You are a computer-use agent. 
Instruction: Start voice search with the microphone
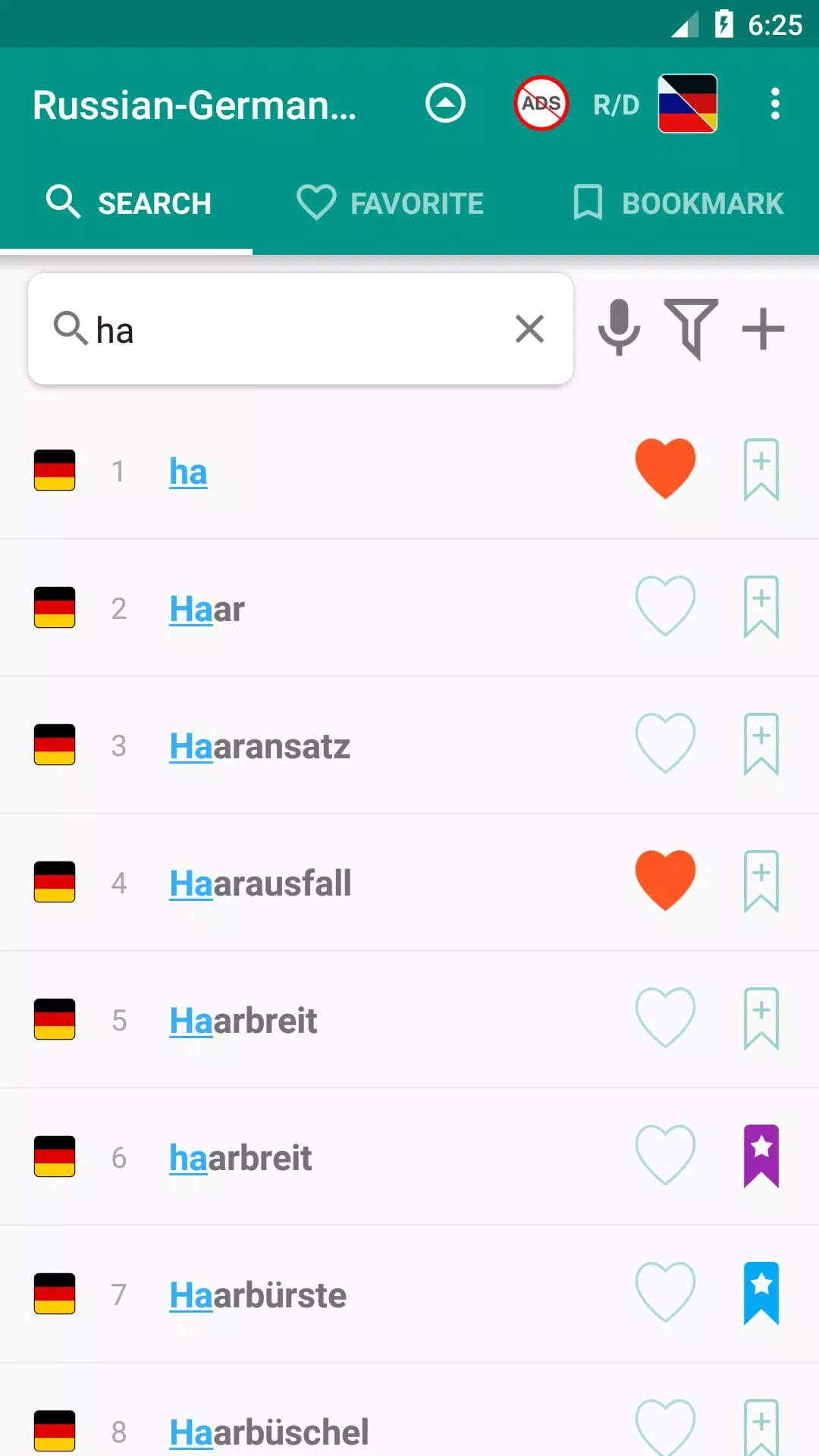[x=619, y=328]
